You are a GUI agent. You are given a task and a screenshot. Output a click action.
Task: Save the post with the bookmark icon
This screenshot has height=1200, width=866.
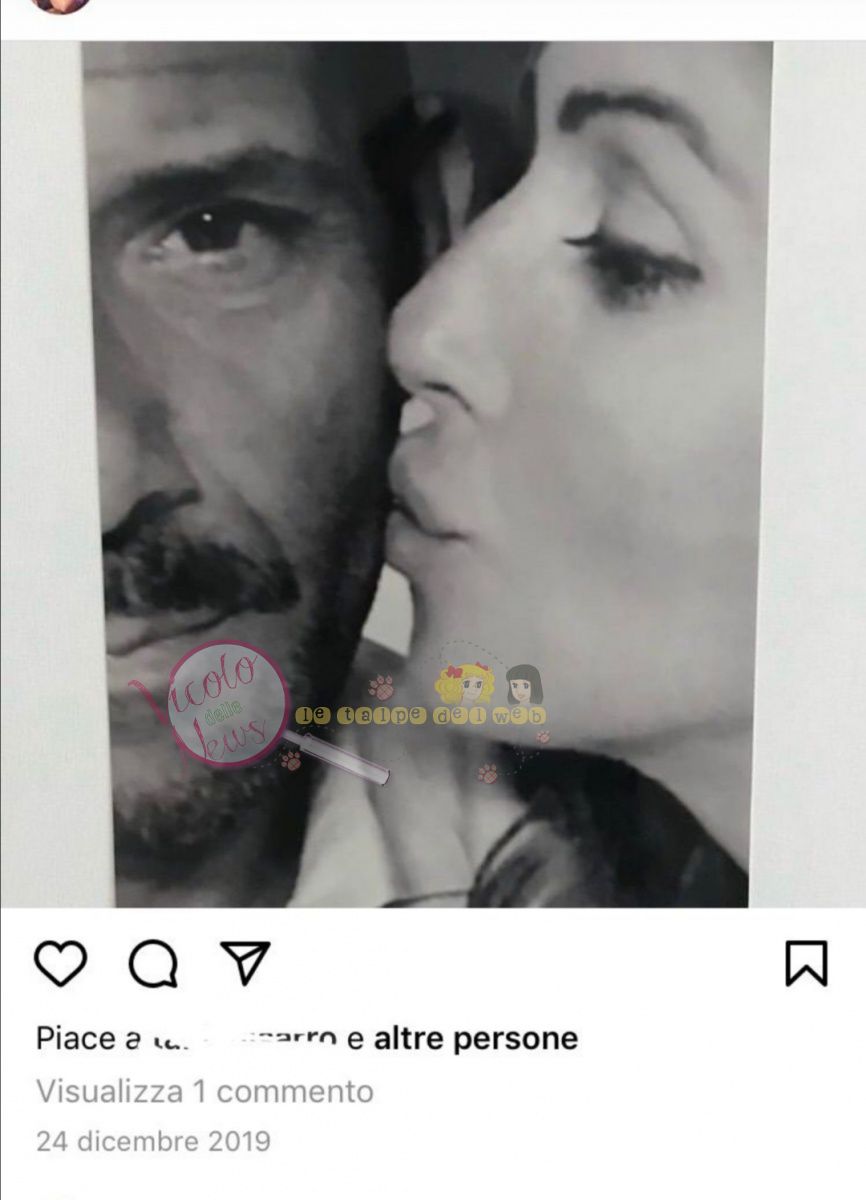pyautogui.click(x=806, y=964)
